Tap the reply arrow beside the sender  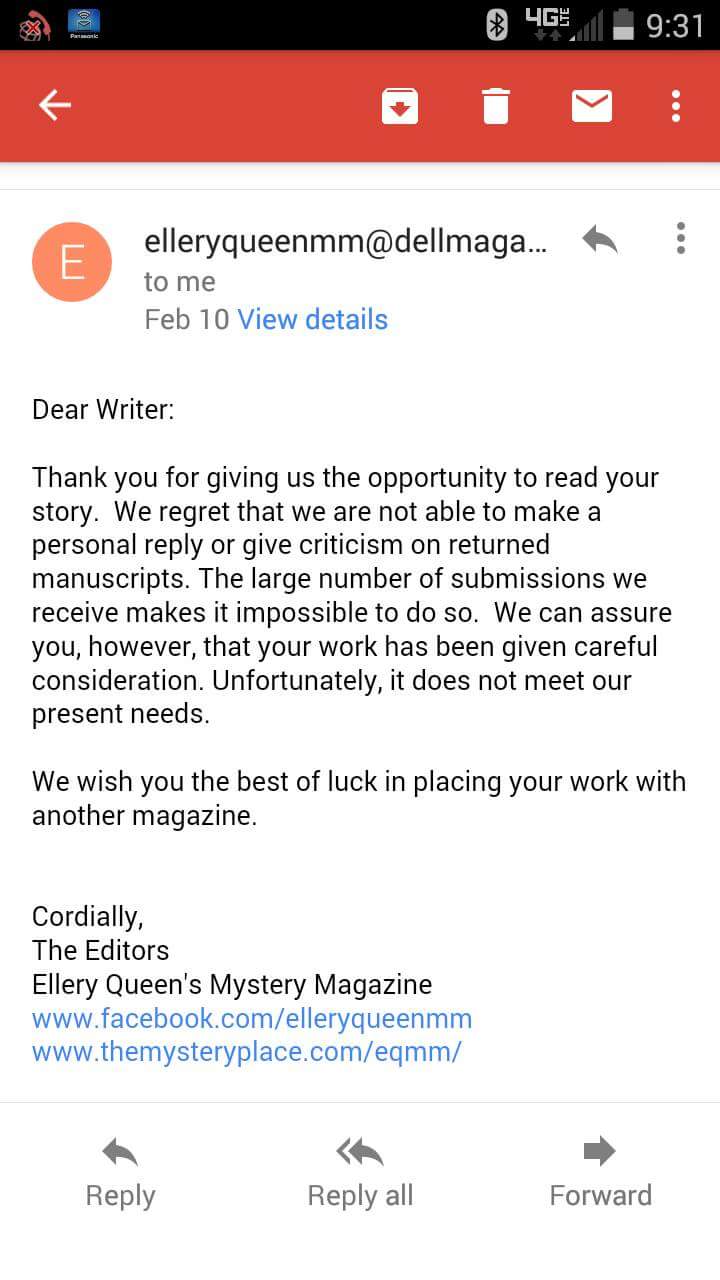pos(600,239)
